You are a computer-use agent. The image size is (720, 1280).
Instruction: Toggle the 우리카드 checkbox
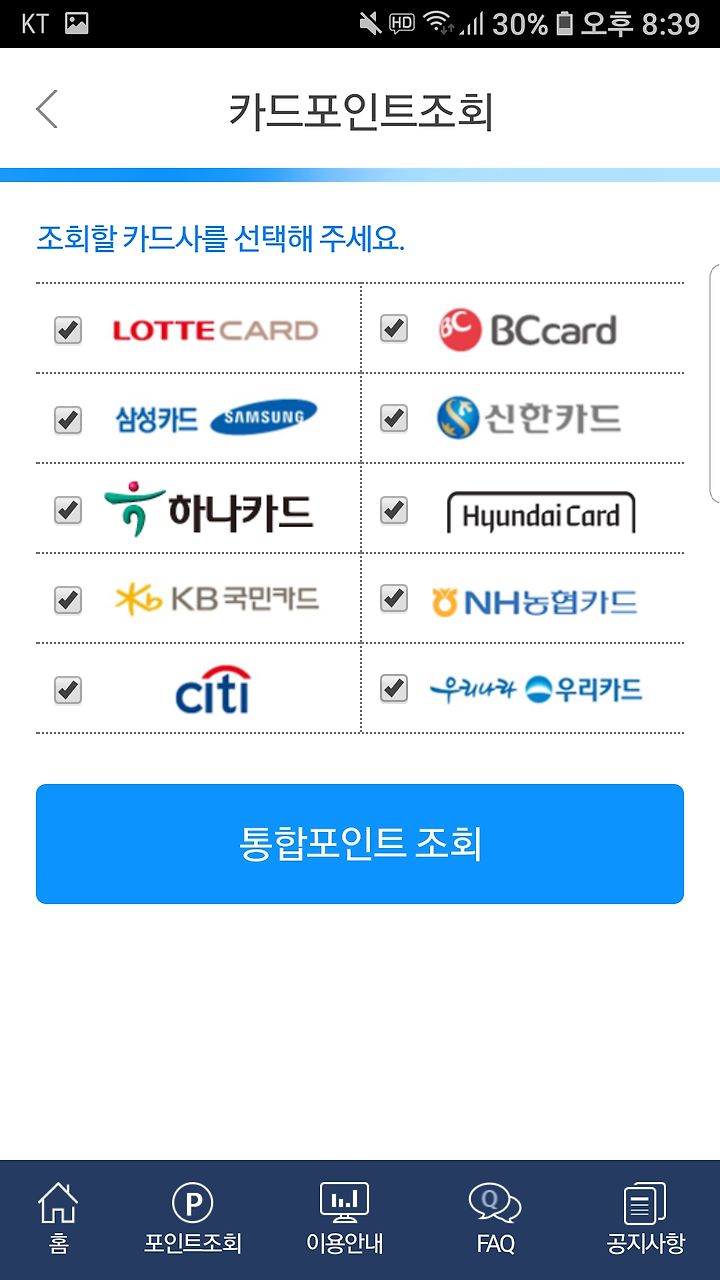click(x=394, y=688)
